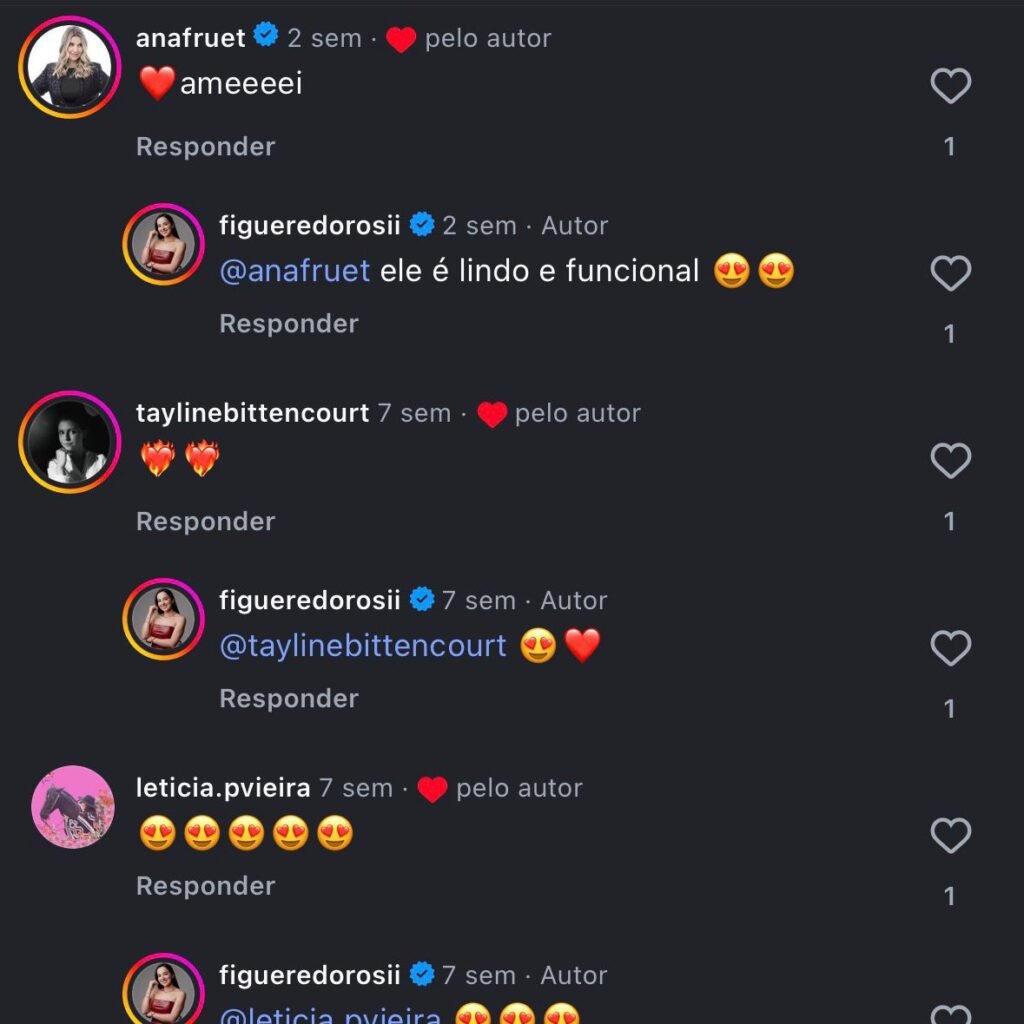Like anafruet's comment "ameeeei"
The height and width of the screenshot is (1024, 1024).
950,86
